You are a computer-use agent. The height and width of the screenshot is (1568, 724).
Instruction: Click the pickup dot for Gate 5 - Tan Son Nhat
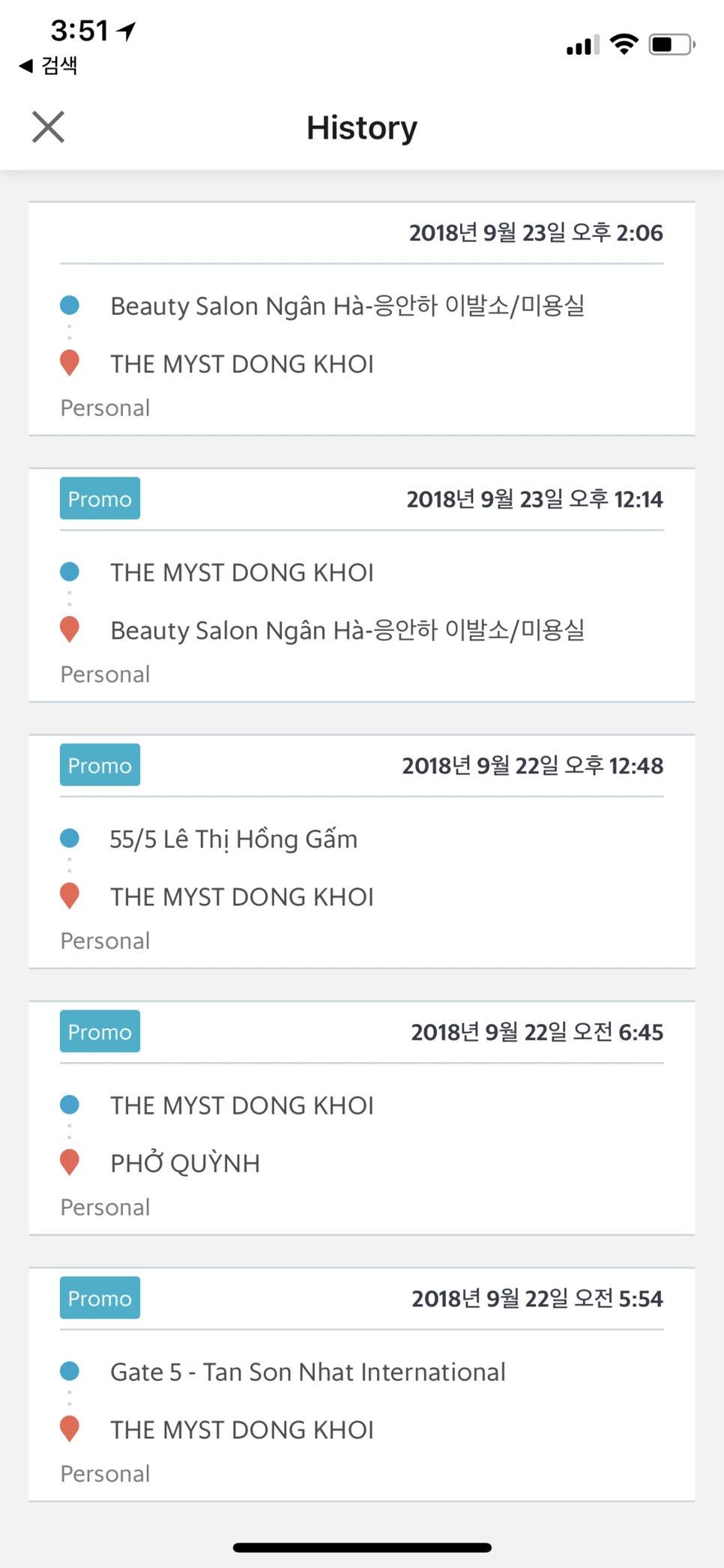pos(69,1370)
